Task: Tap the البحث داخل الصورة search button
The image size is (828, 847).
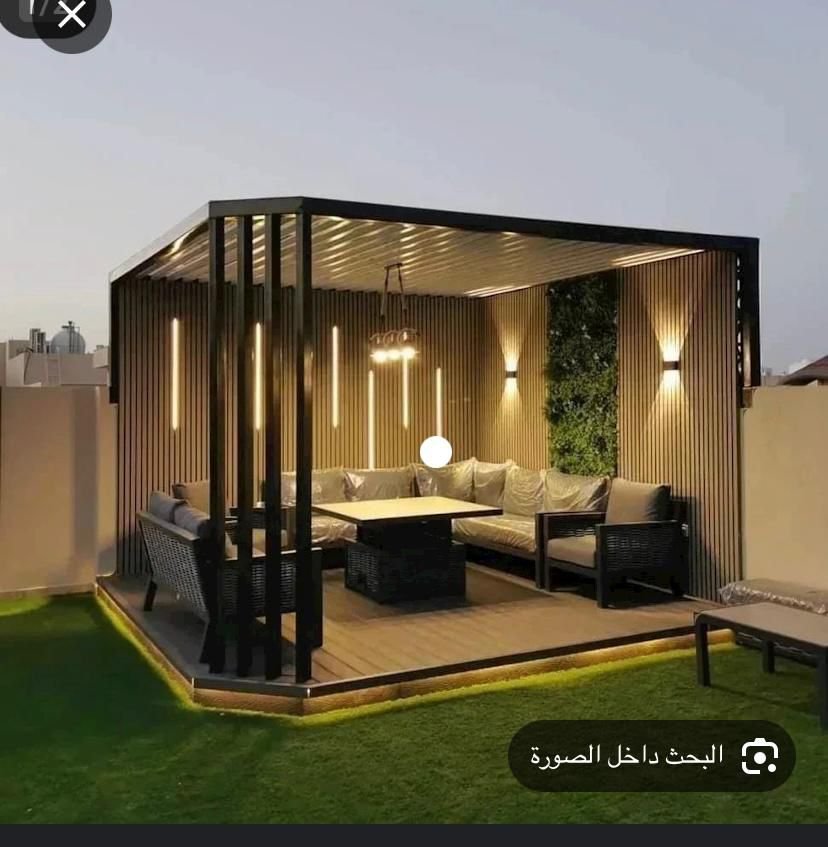Action: click(x=652, y=756)
